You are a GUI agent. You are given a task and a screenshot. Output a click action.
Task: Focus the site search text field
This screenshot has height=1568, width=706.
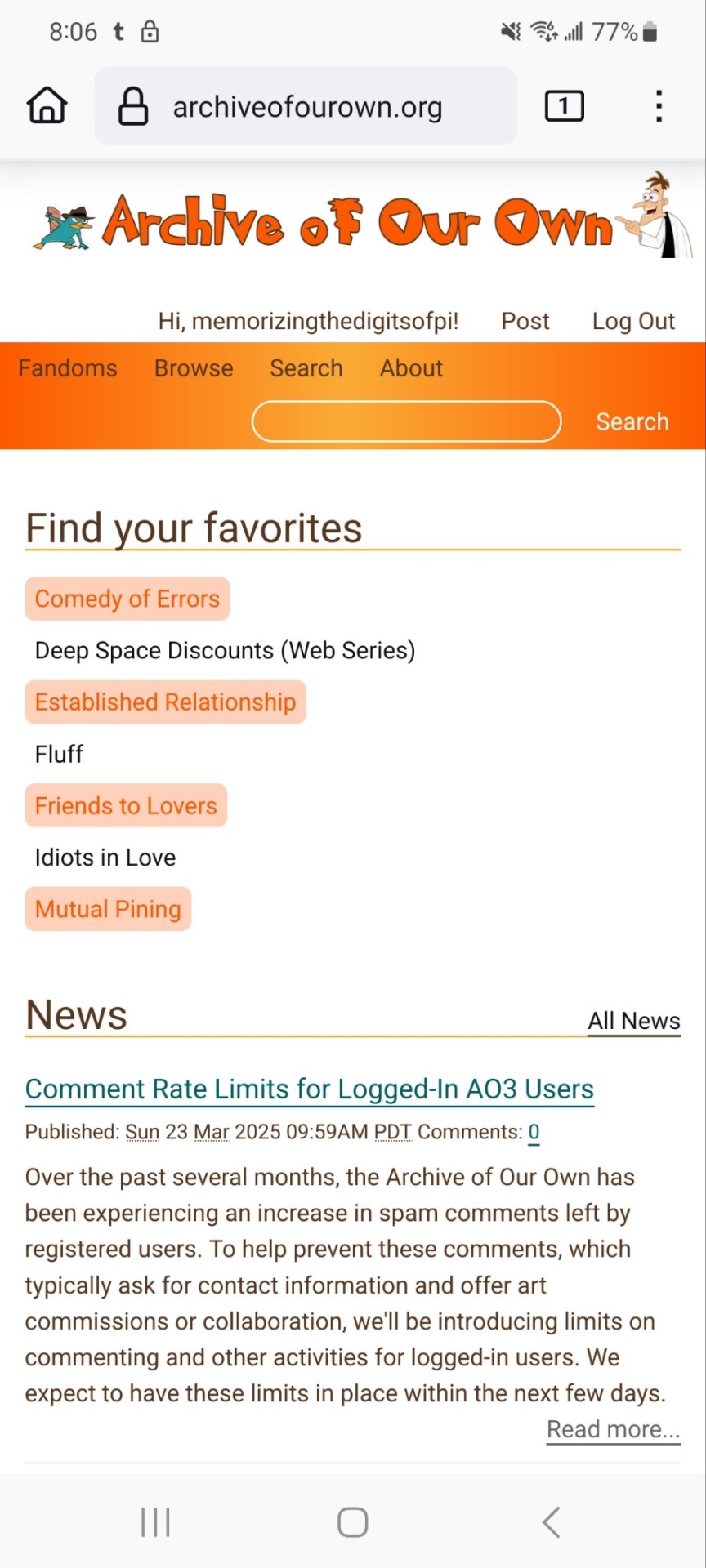tap(406, 421)
